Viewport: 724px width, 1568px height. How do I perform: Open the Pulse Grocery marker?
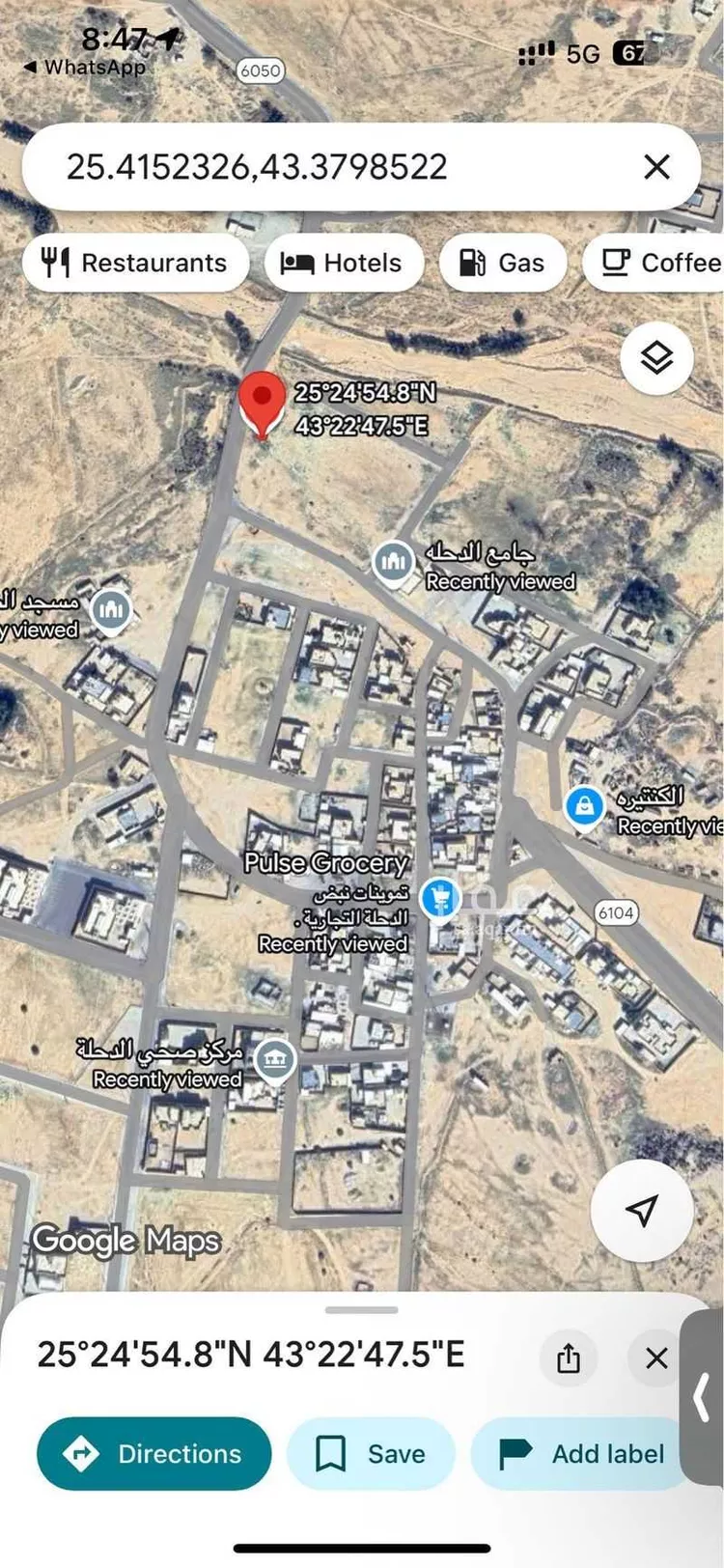coord(440,899)
